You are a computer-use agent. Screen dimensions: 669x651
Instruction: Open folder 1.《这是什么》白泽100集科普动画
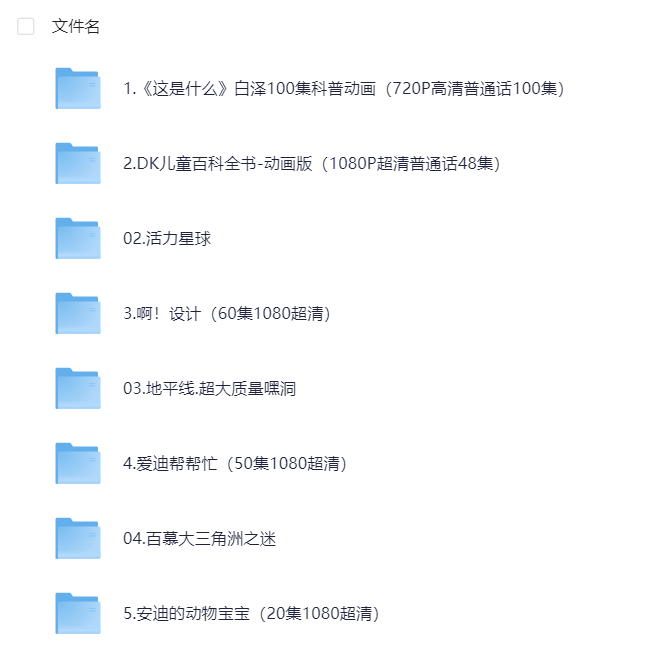pyautogui.click(x=344, y=89)
